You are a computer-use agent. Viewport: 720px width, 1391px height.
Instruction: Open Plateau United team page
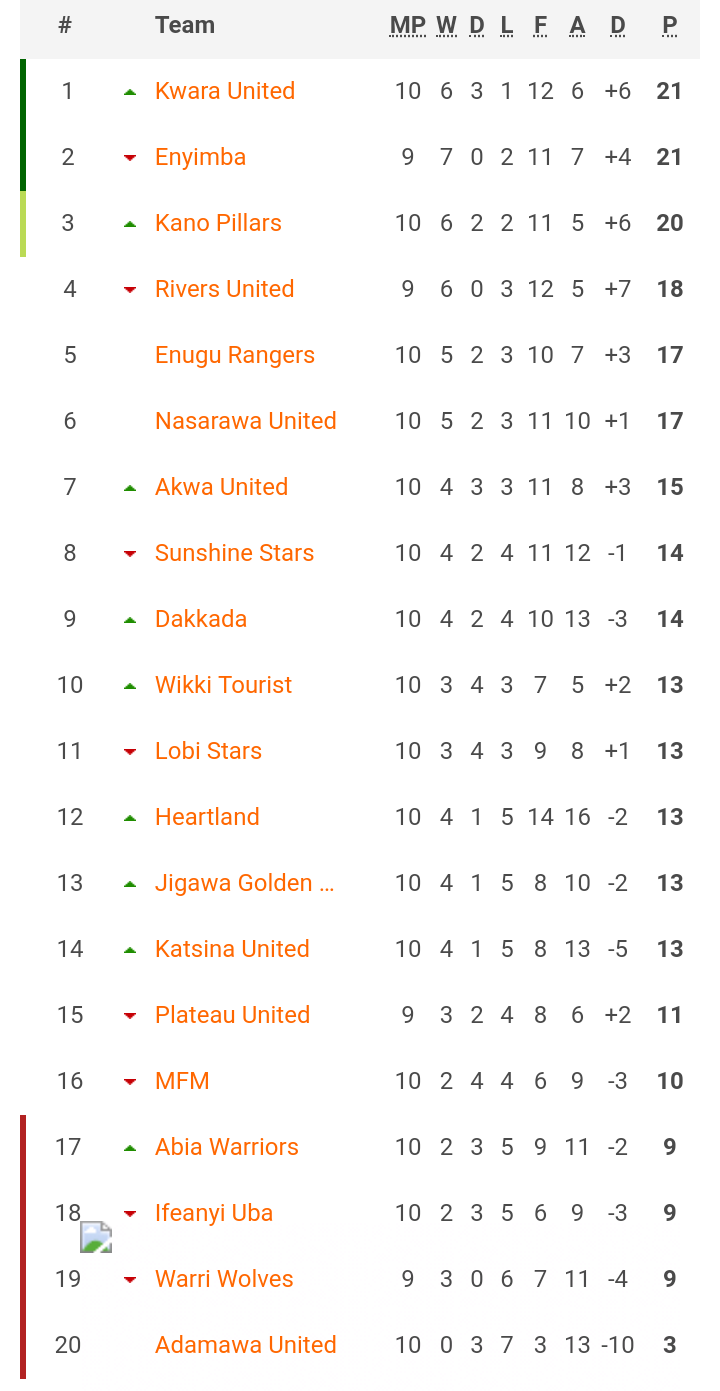pos(232,1015)
